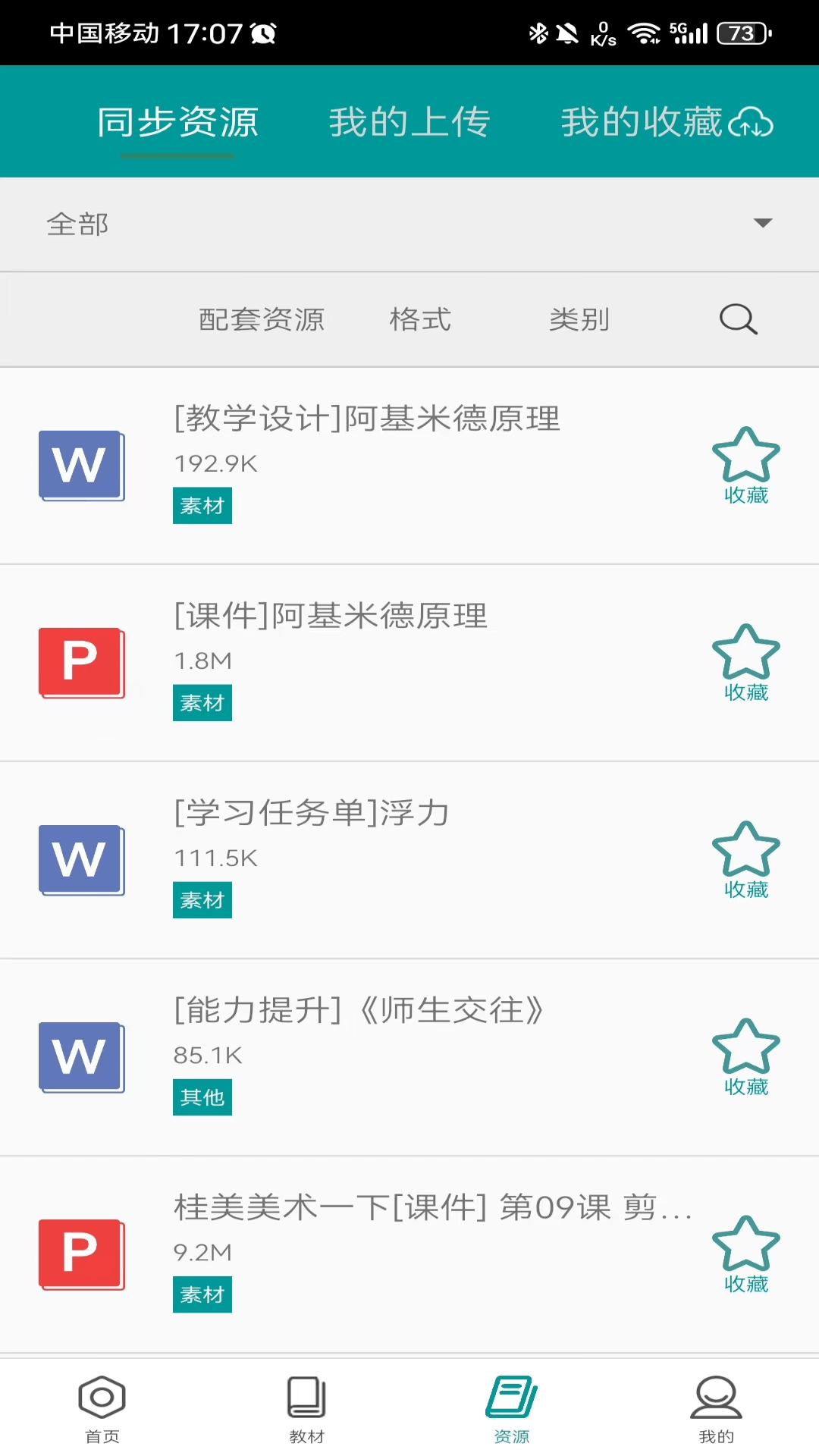The width and height of the screenshot is (819, 1456).
Task: Switch to the 我的上传 tab
Action: coord(409,121)
